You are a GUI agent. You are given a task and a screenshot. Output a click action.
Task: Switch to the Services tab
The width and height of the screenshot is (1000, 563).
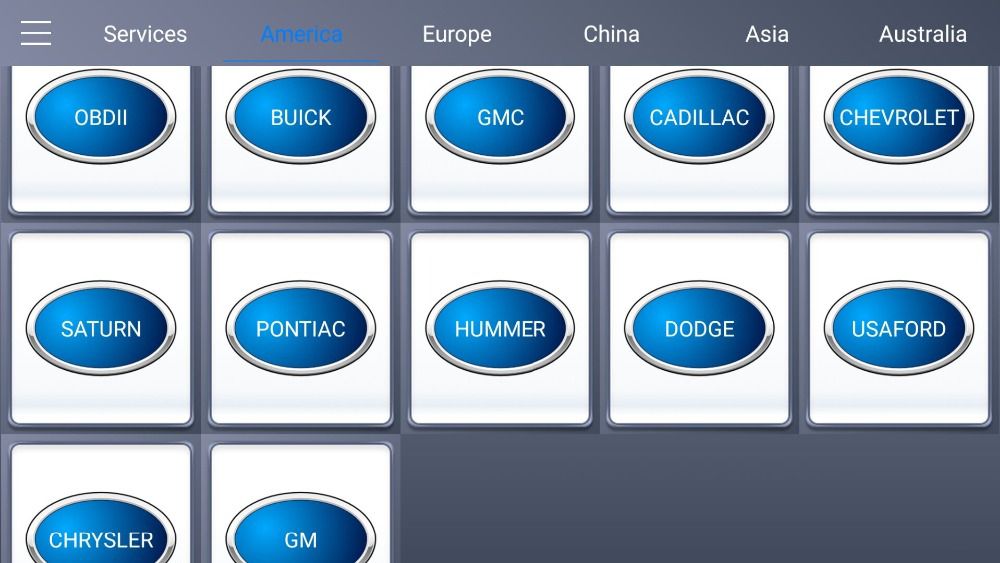click(x=145, y=34)
